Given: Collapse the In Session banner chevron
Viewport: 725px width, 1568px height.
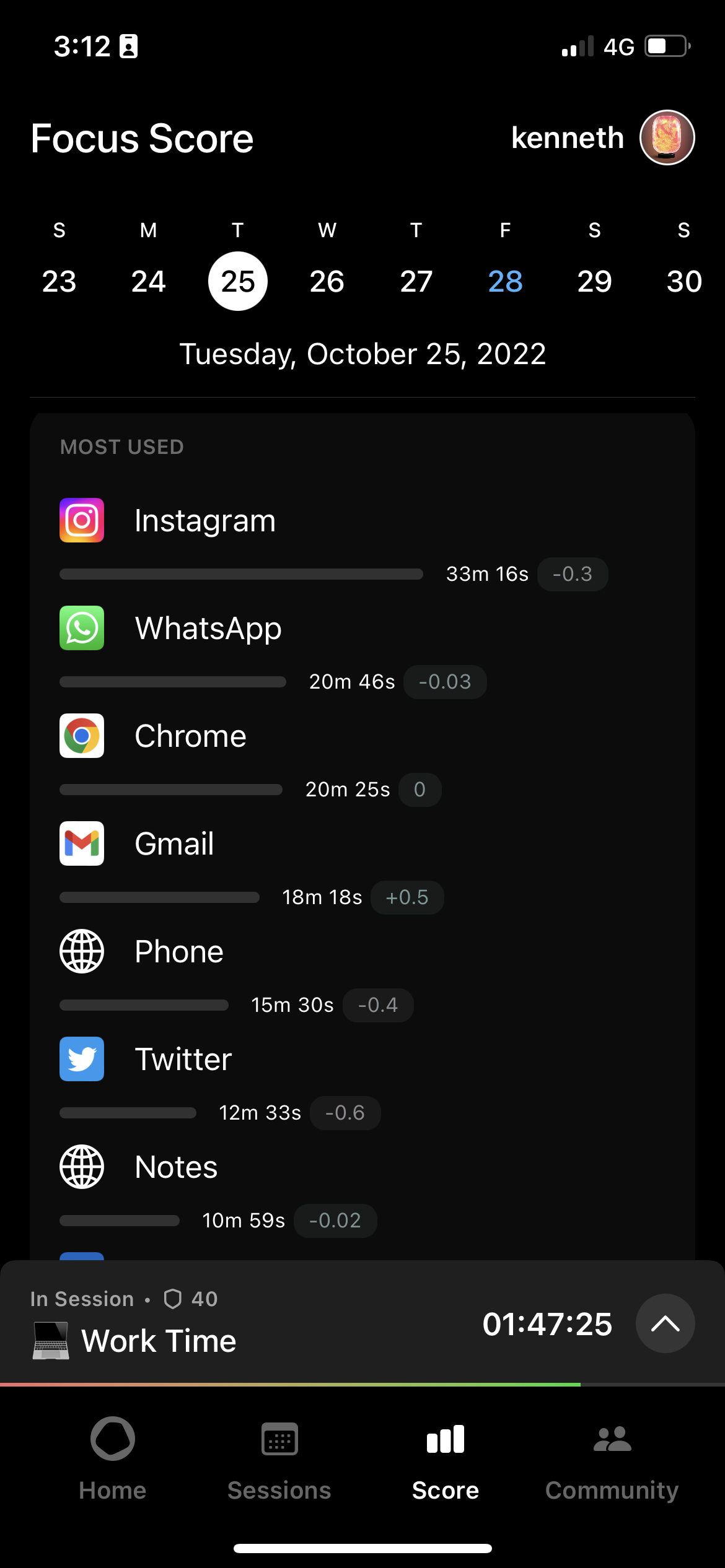Looking at the screenshot, I should pos(665,1324).
